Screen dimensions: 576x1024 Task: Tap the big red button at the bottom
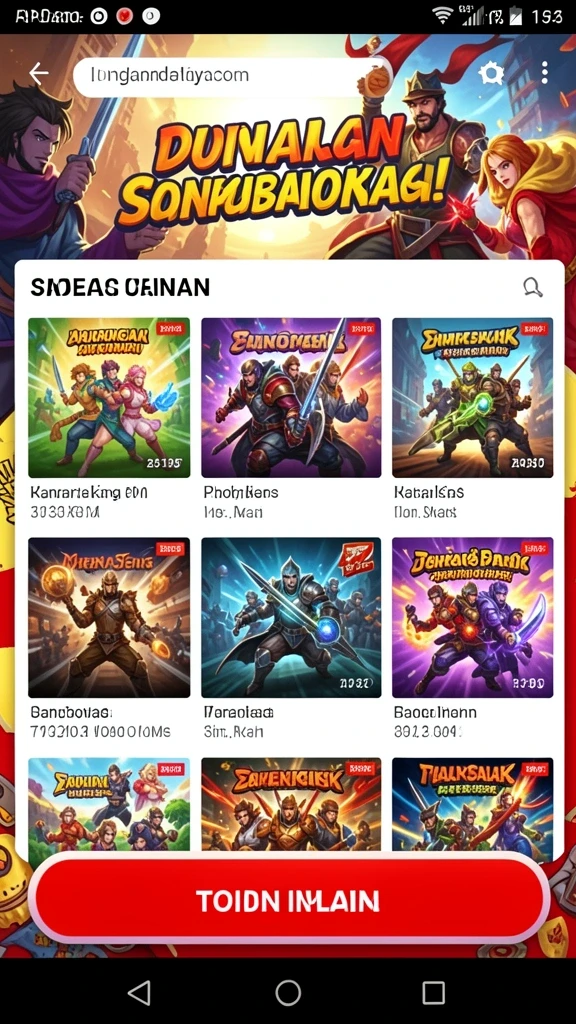[x=288, y=901]
